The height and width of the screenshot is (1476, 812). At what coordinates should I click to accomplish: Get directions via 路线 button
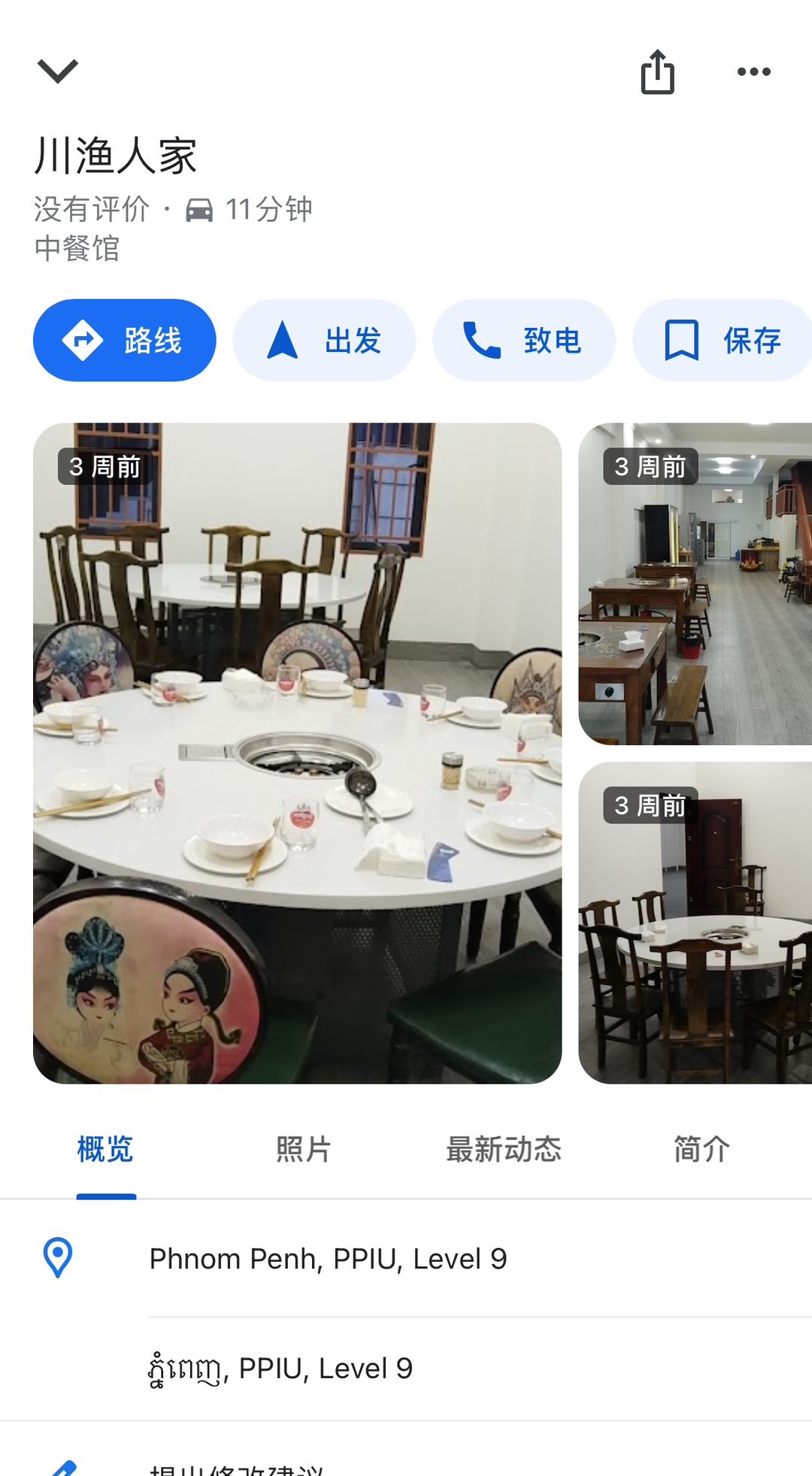[x=125, y=341]
